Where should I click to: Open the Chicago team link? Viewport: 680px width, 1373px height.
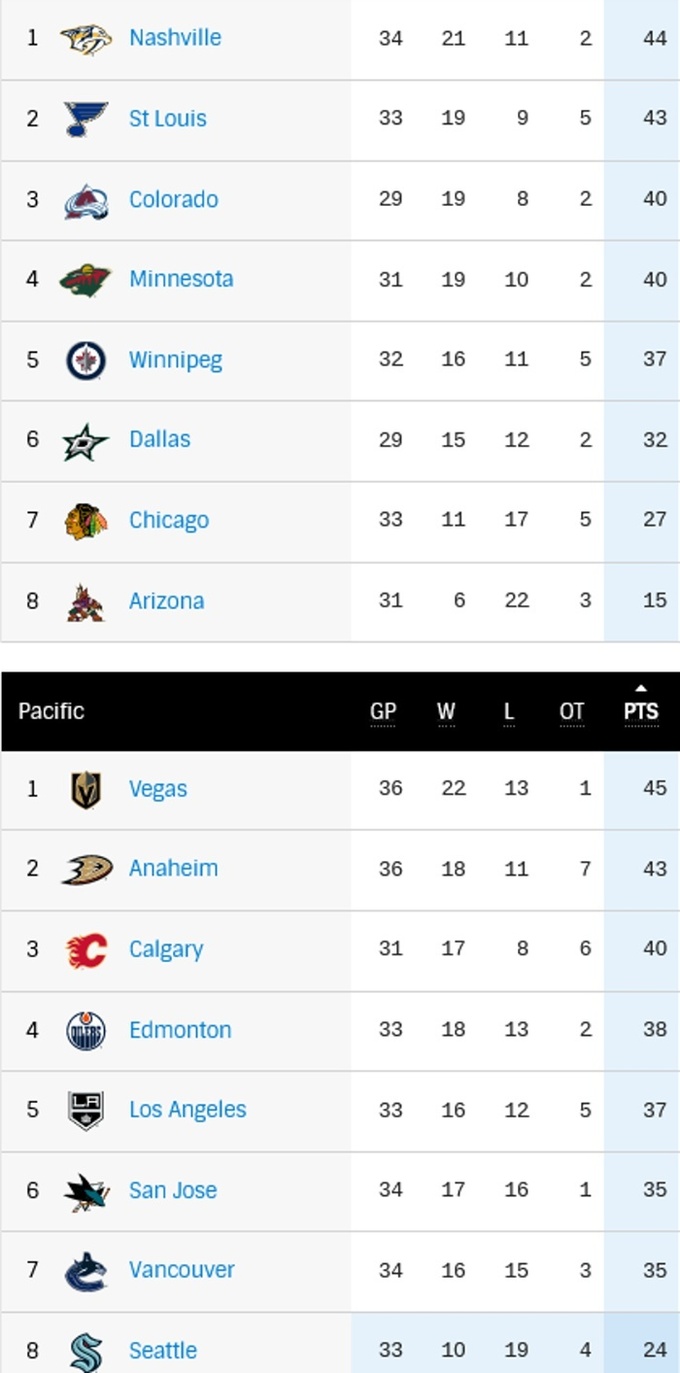point(168,520)
